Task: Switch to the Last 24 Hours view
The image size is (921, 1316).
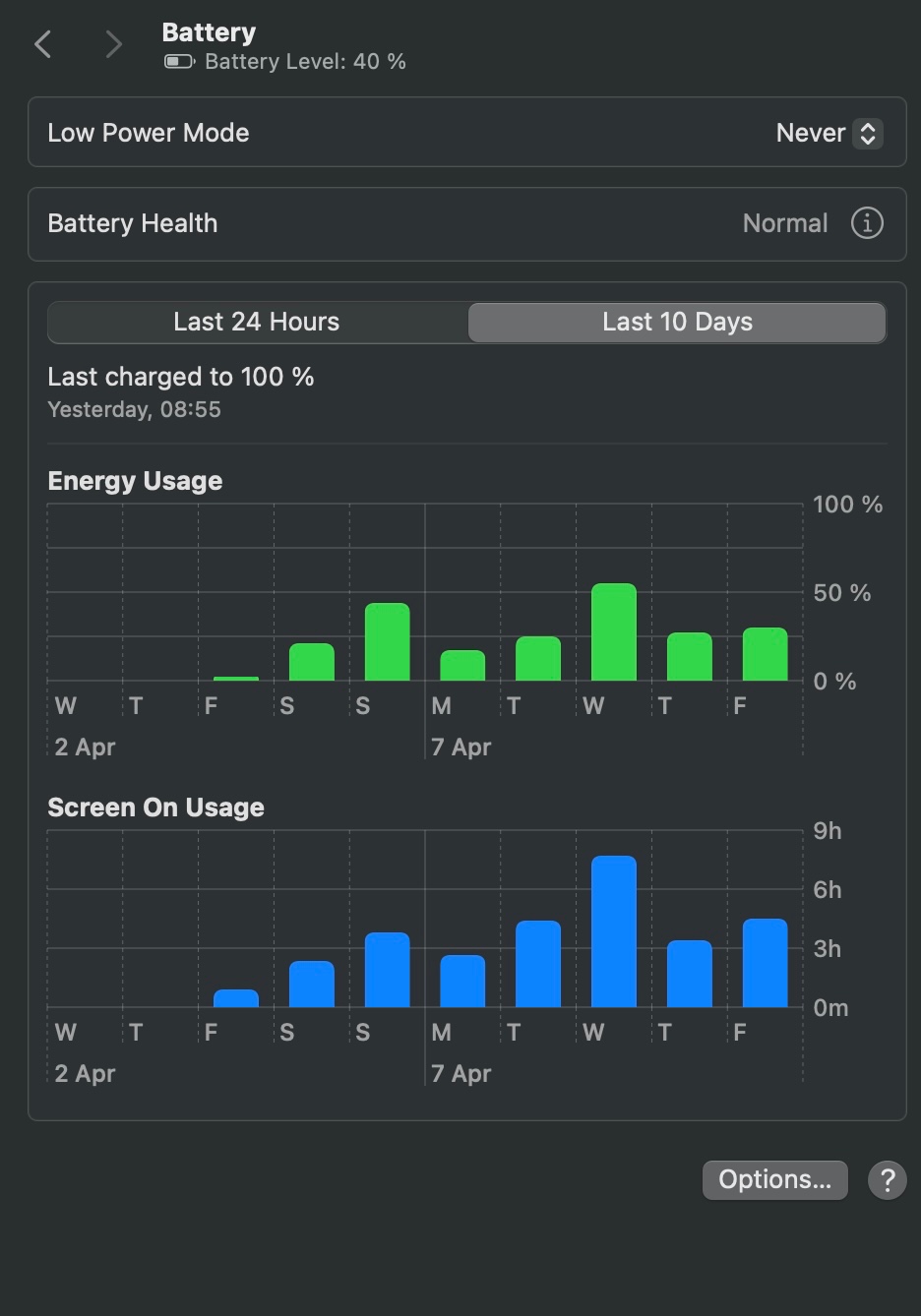Action: (257, 323)
